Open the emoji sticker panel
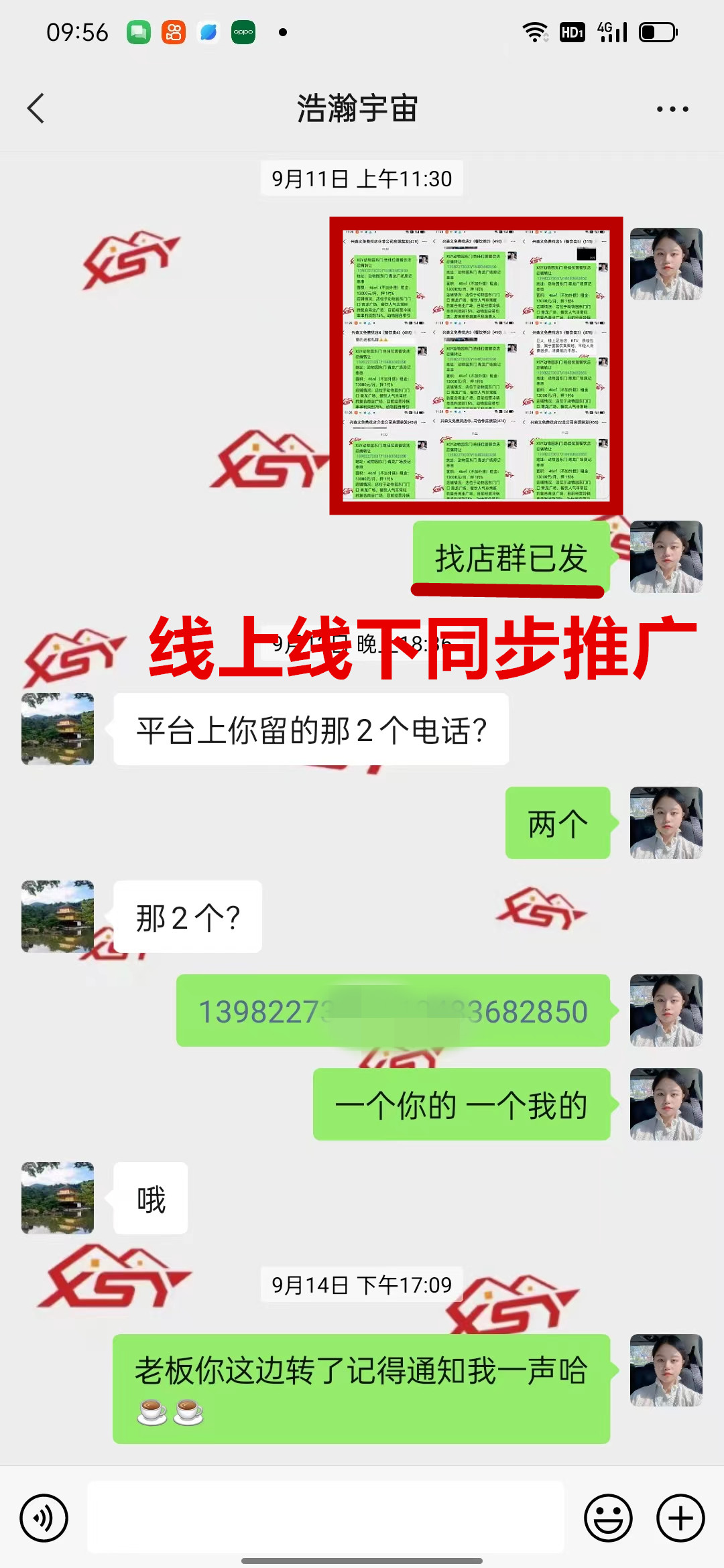This screenshot has height=1568, width=724. point(608,1518)
